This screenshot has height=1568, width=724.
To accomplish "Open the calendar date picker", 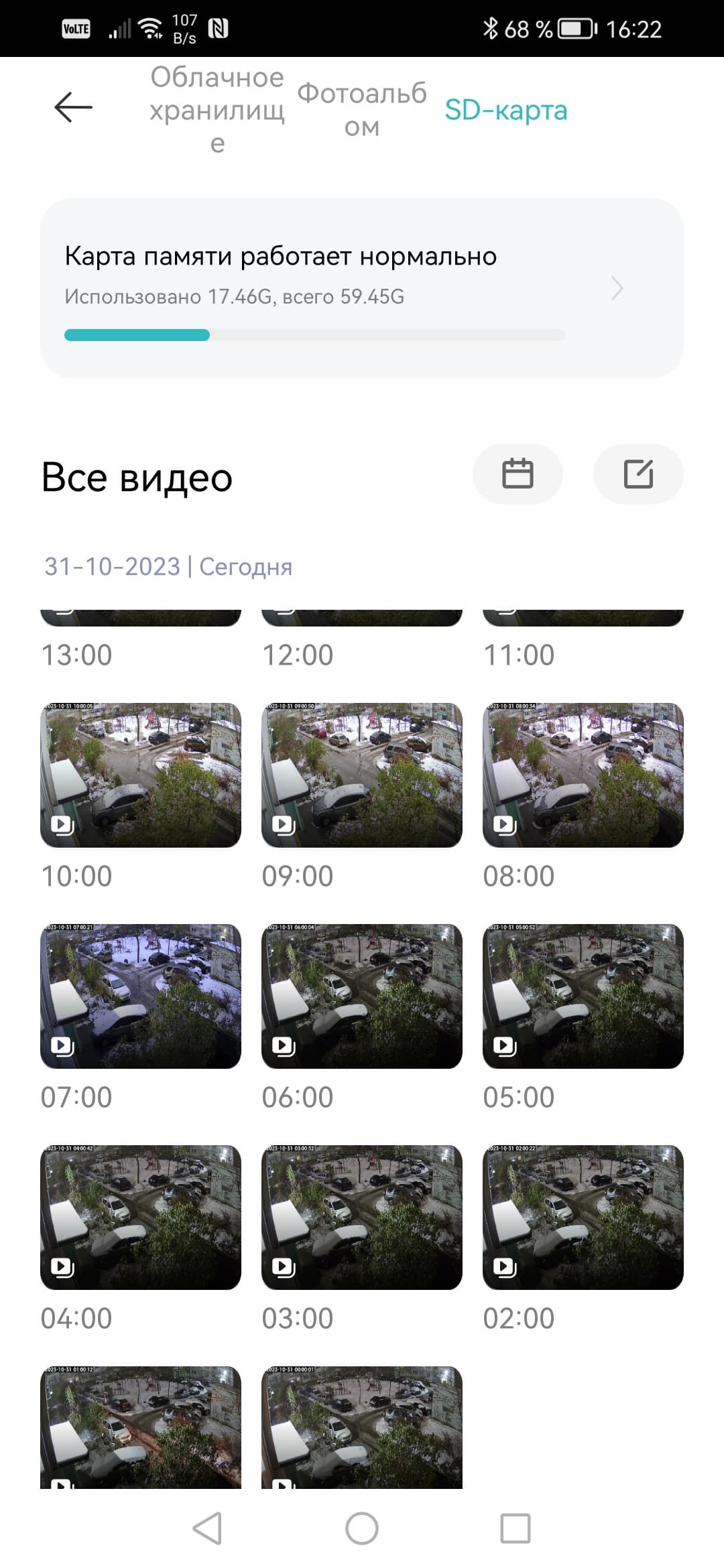I will coord(518,474).
